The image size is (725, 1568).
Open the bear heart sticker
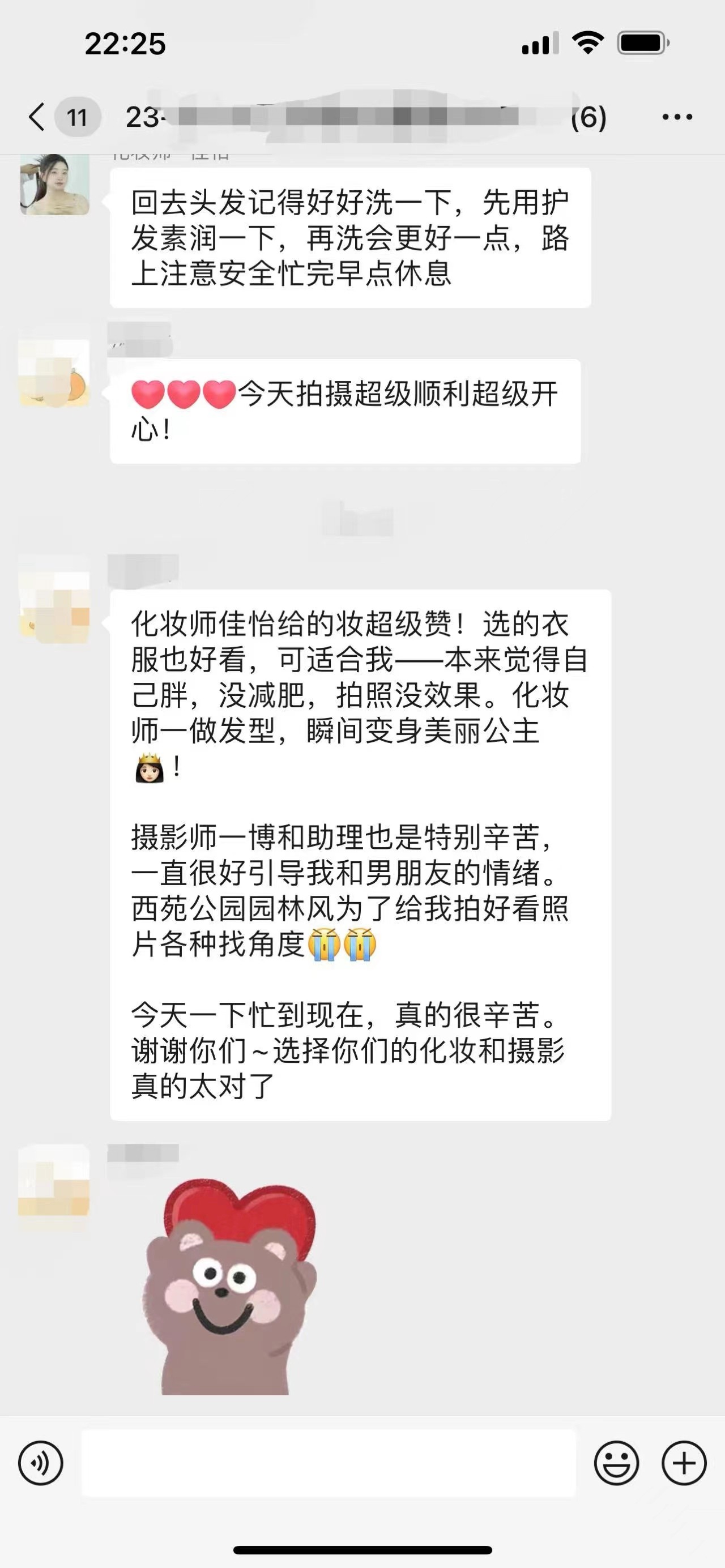(231, 1287)
